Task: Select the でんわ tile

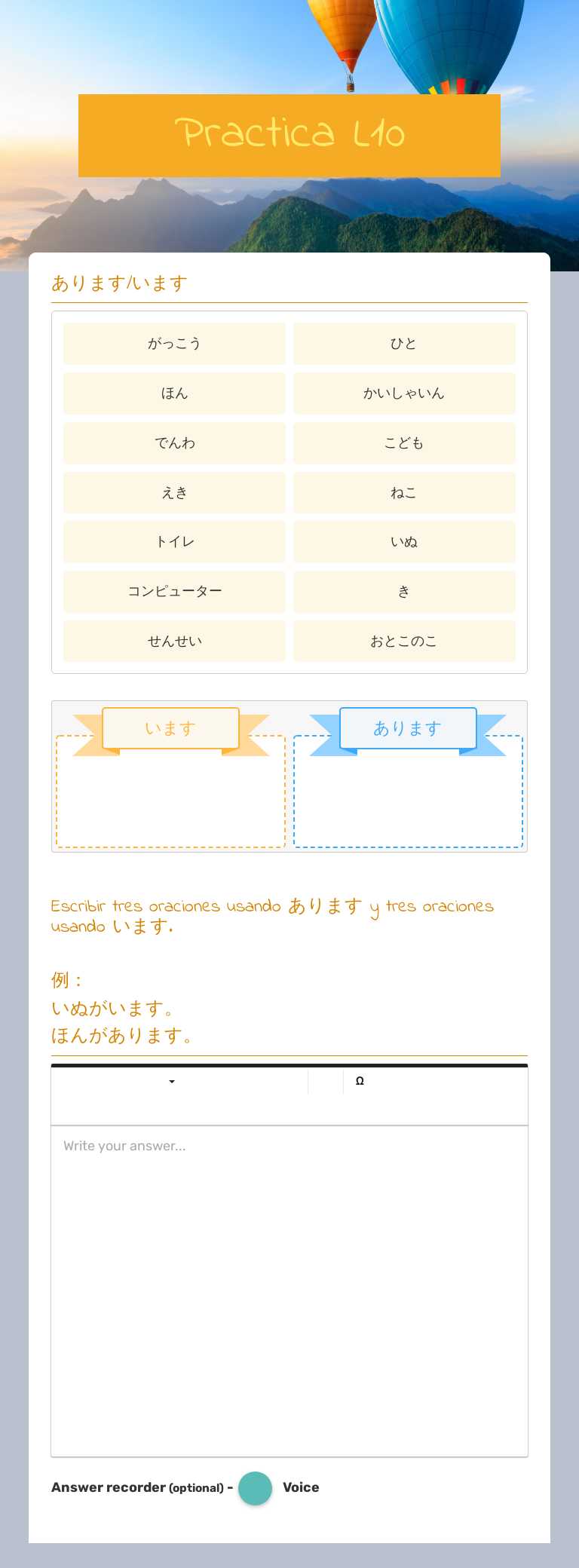Action: (x=173, y=443)
